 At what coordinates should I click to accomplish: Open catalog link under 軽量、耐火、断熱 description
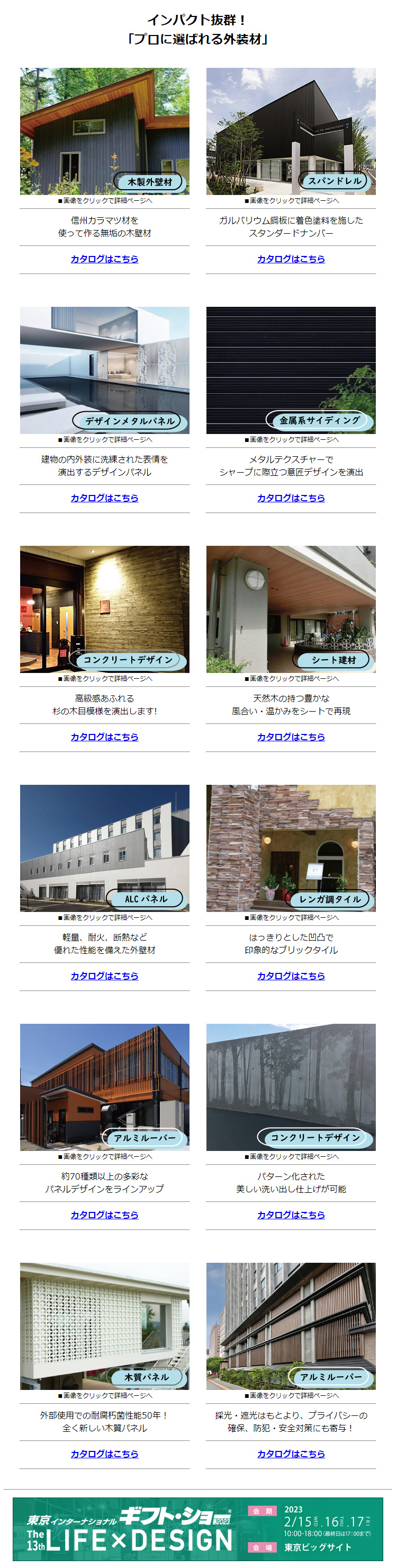(105, 976)
